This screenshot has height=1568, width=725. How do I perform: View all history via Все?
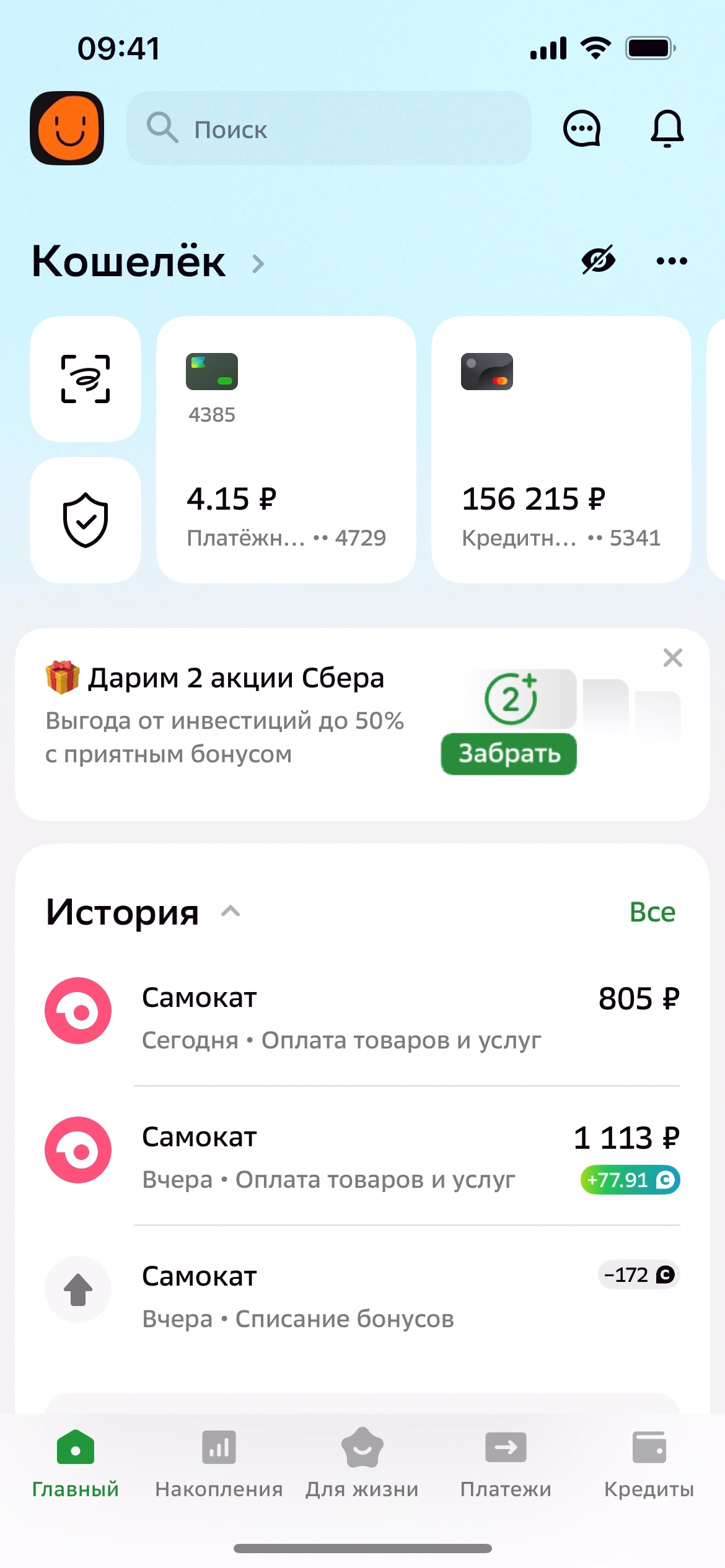tap(652, 912)
